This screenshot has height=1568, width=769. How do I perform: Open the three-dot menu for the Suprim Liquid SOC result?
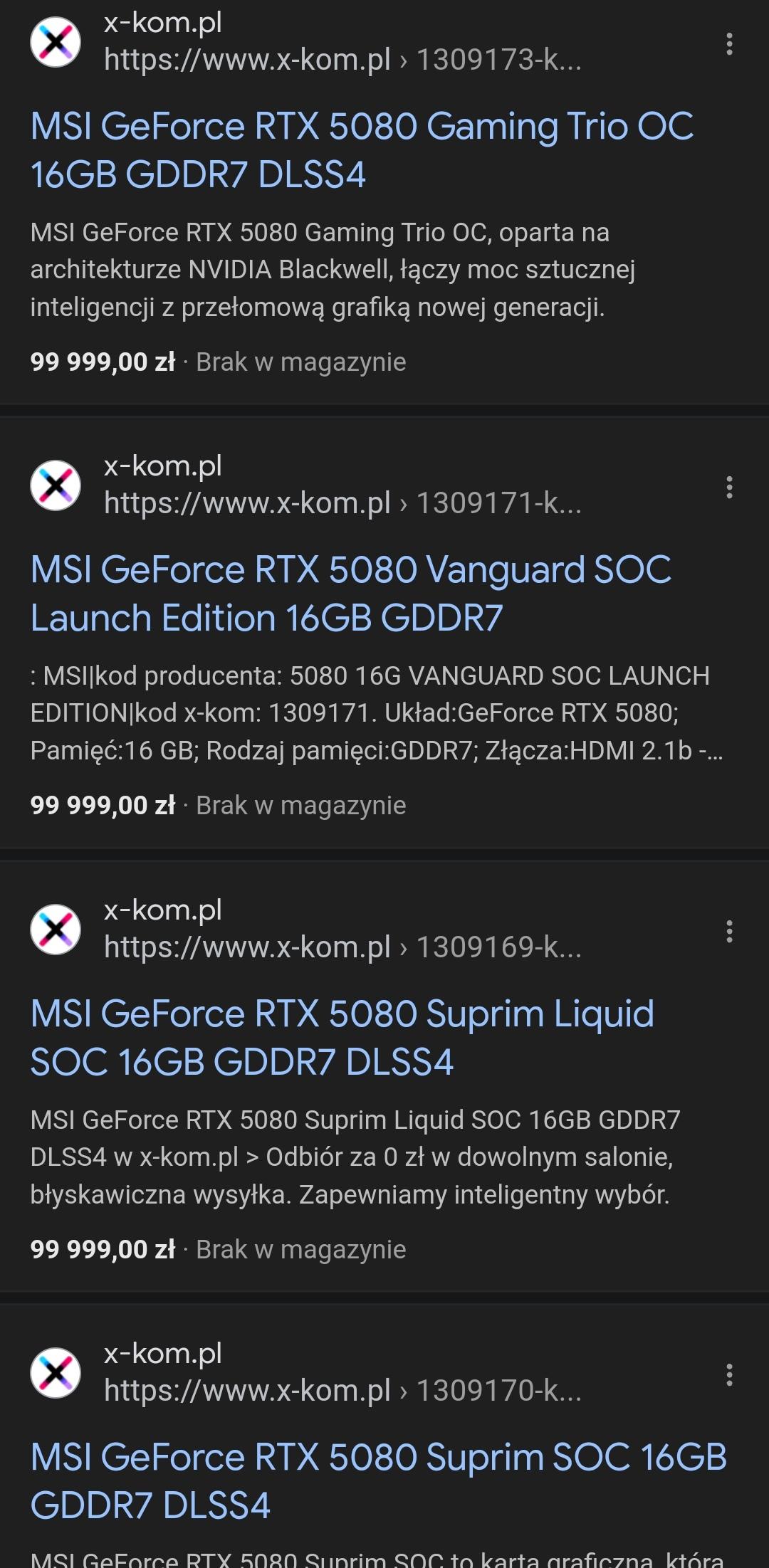point(729,931)
